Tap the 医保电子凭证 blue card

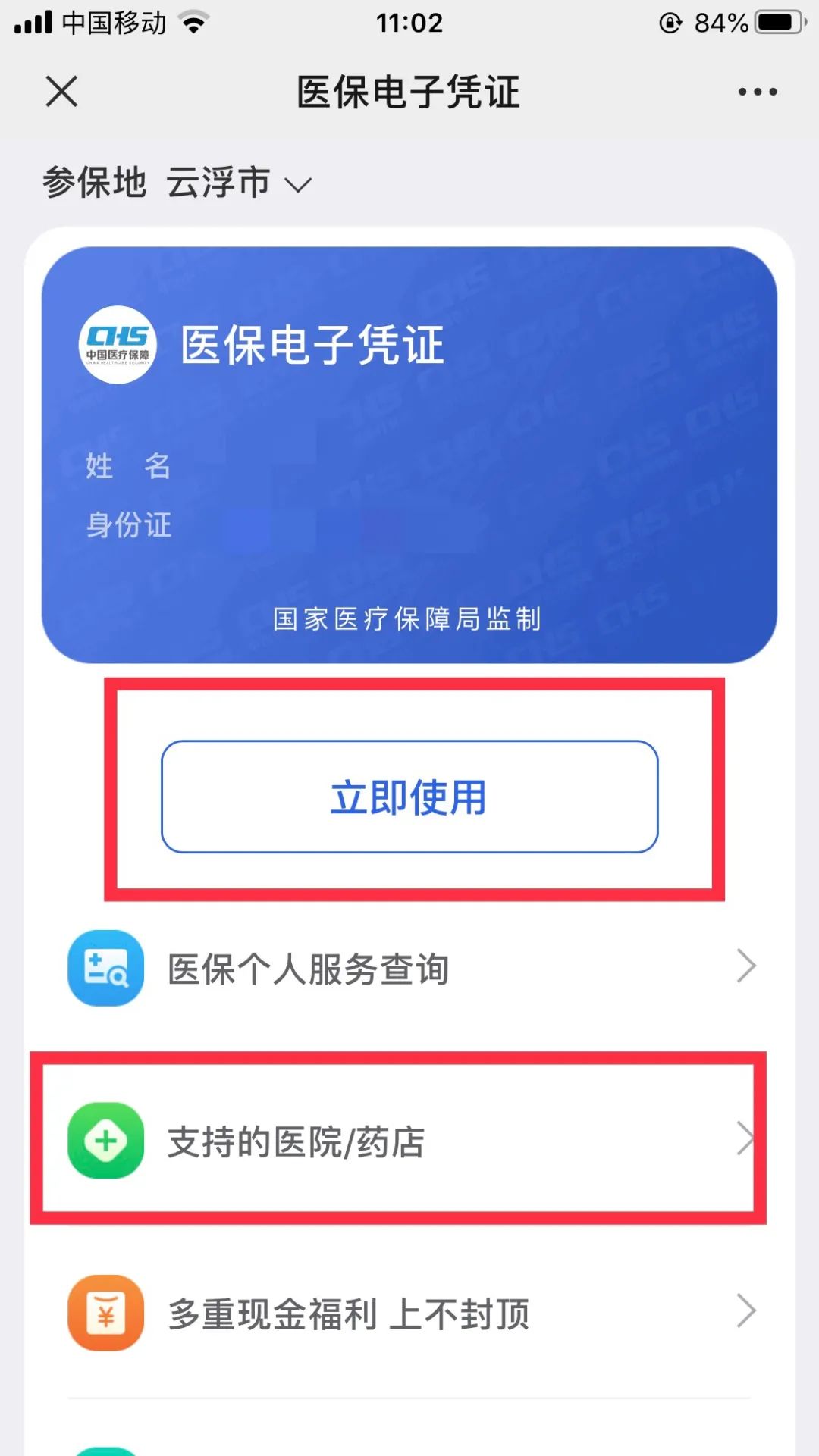409,455
